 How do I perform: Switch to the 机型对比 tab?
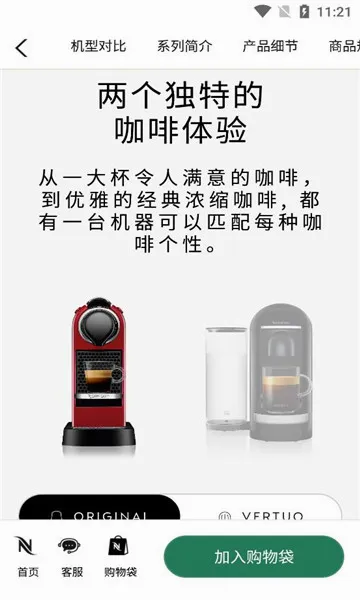(x=98, y=46)
